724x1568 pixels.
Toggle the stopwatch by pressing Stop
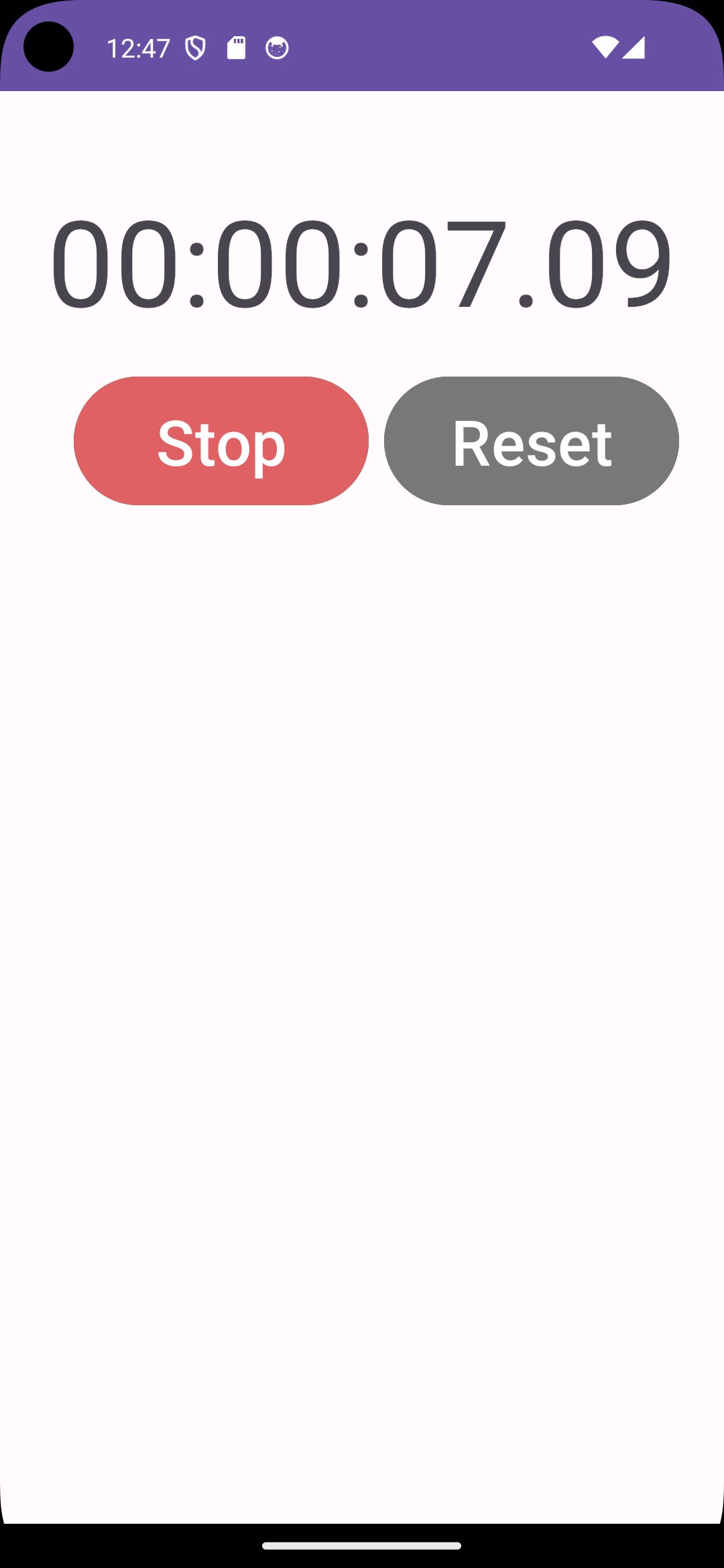pyautogui.click(x=221, y=441)
